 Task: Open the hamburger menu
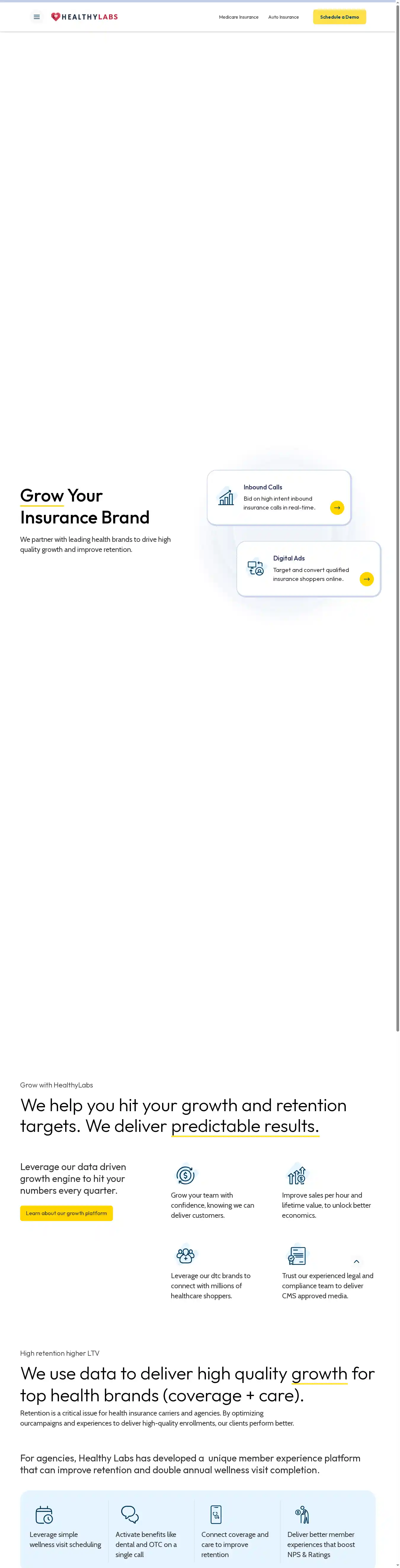coord(36,17)
